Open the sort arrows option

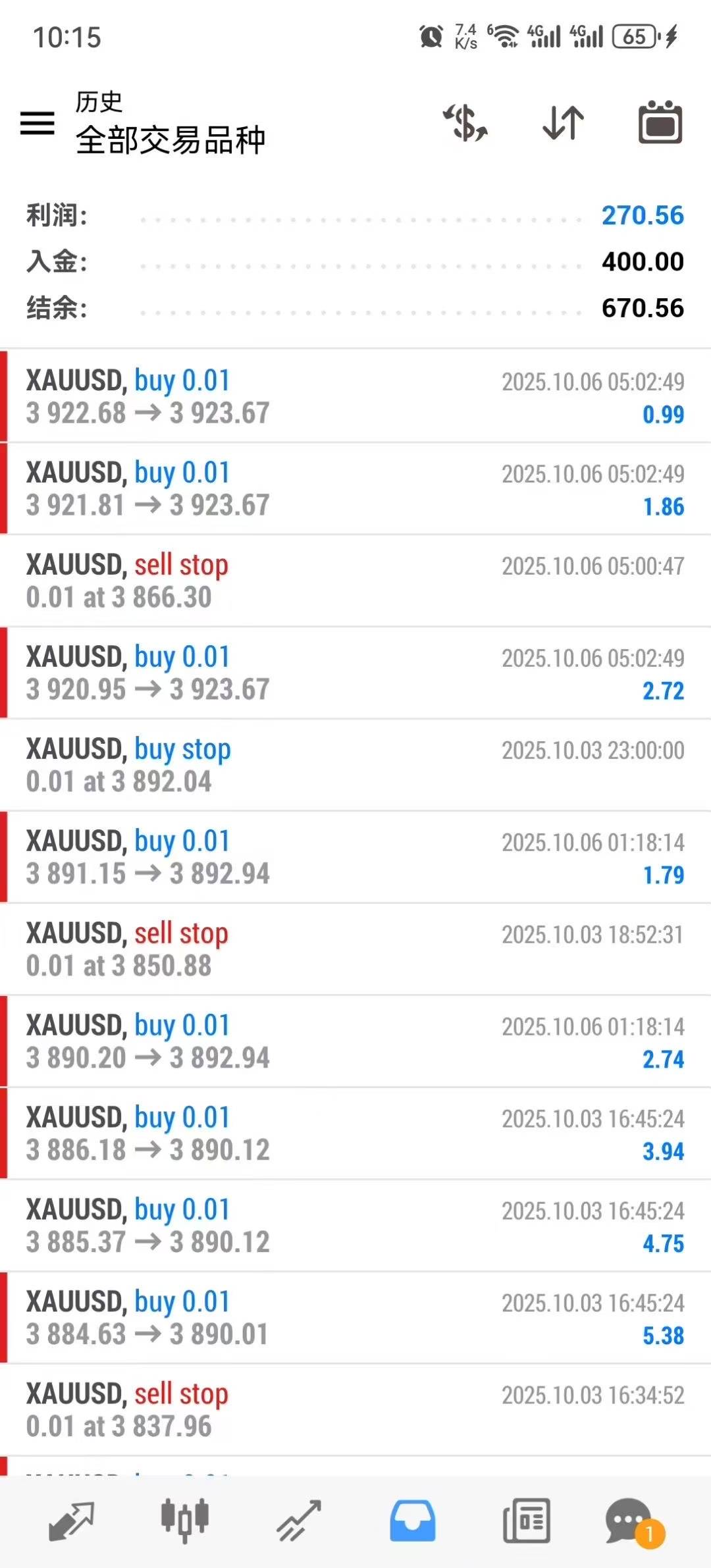pos(563,122)
